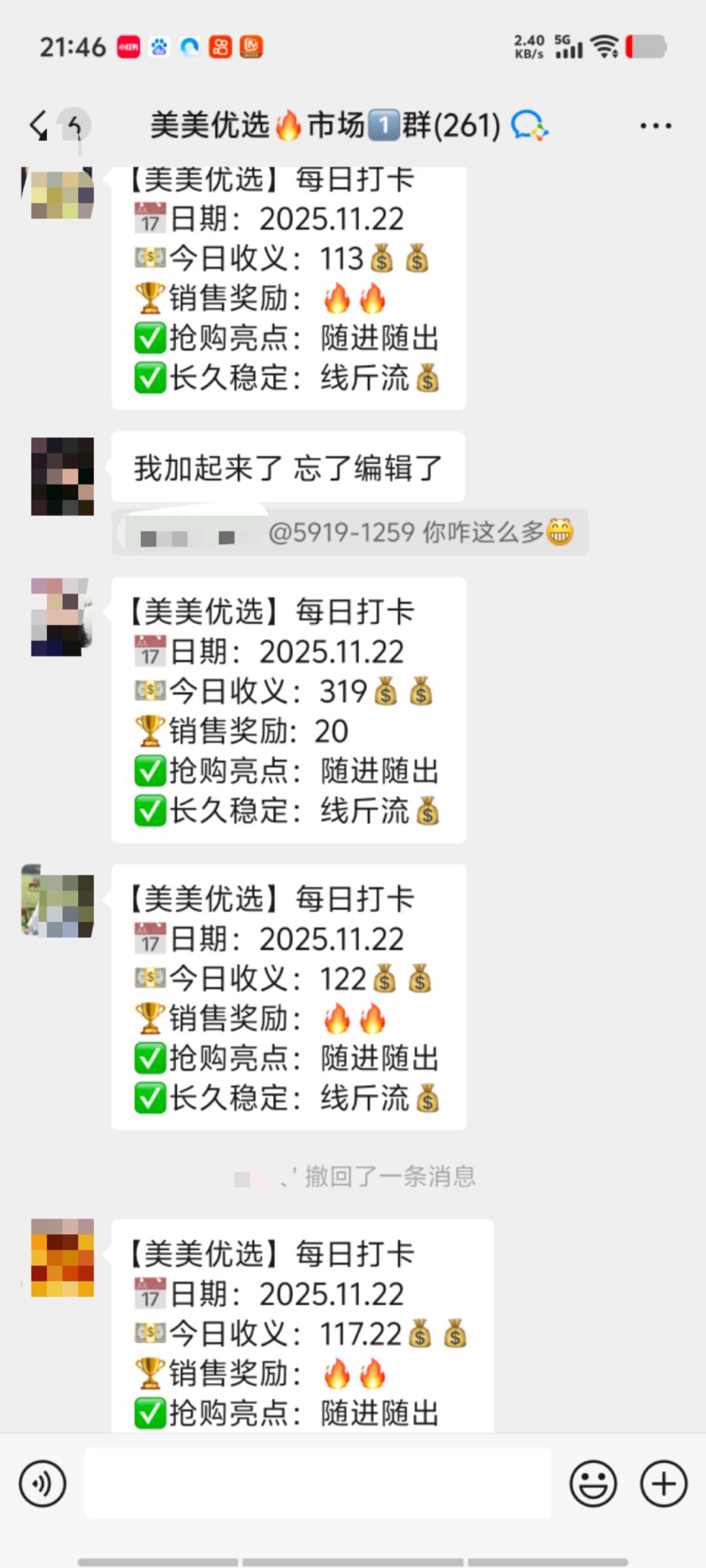This screenshot has width=706, height=1568.
Task: Tap the @5919-1259 mention link
Action: [345, 533]
